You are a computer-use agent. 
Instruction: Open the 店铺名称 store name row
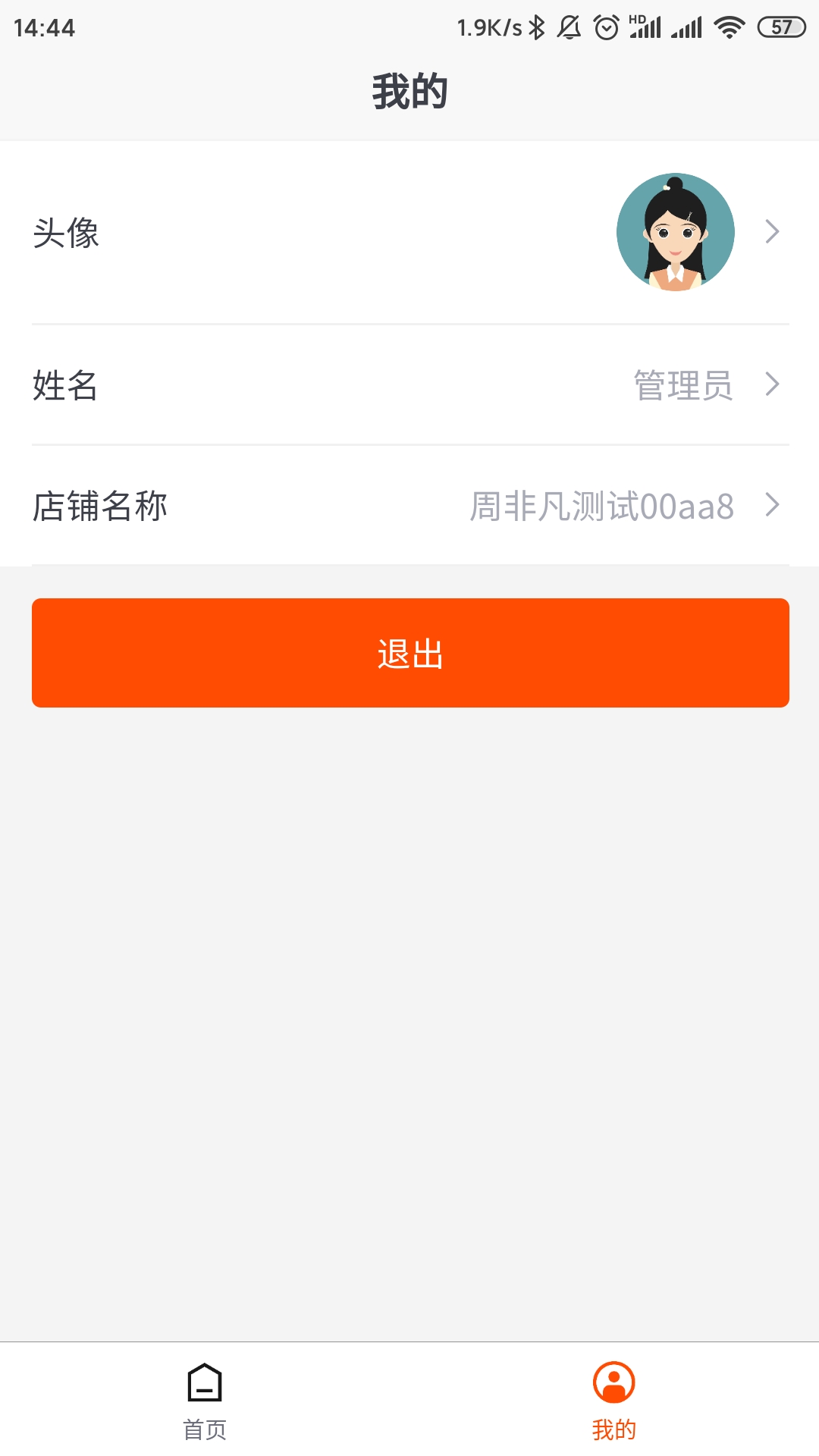coord(409,506)
